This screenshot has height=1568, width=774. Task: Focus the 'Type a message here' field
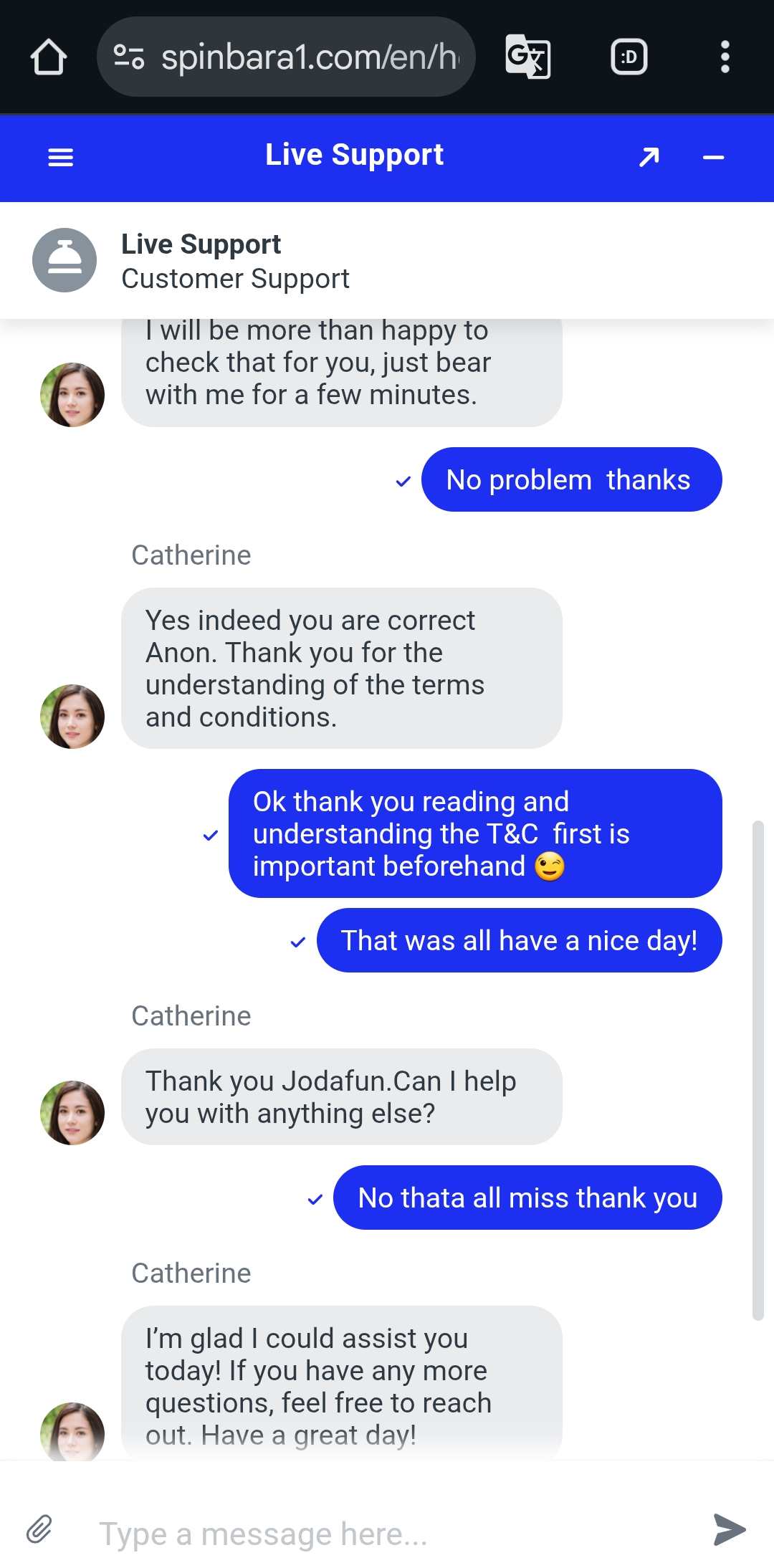pos(387,1534)
